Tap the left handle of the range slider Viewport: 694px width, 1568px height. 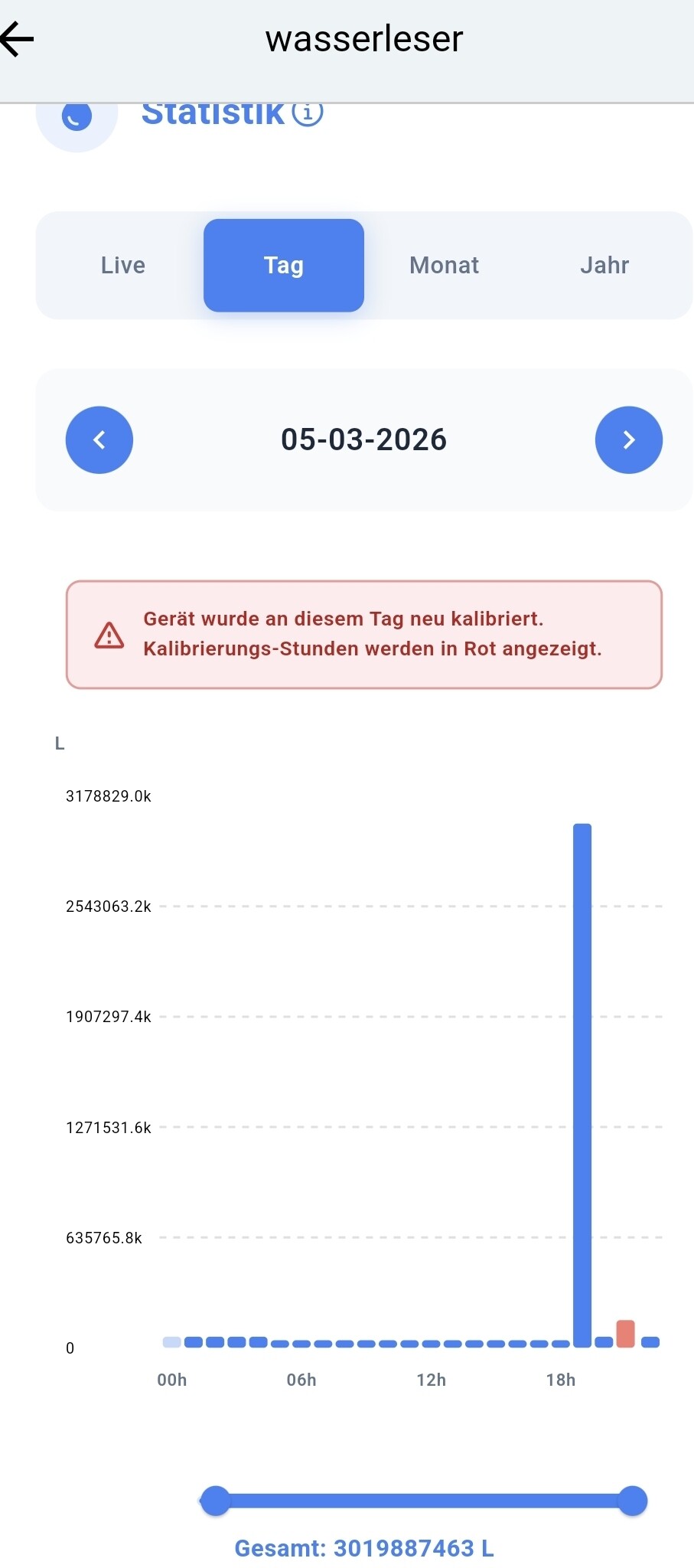click(x=215, y=1501)
